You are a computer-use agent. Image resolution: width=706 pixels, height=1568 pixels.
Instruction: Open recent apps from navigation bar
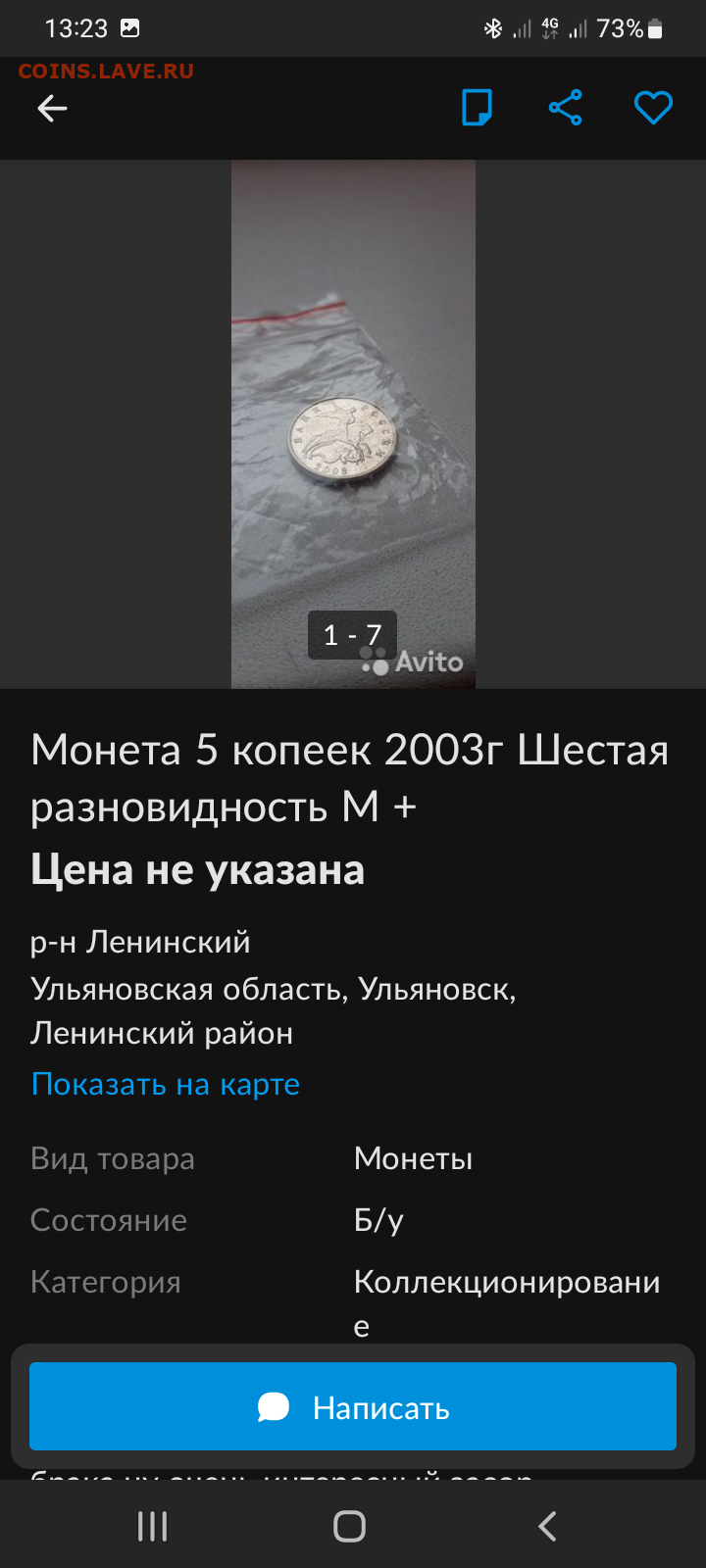pyautogui.click(x=153, y=1526)
